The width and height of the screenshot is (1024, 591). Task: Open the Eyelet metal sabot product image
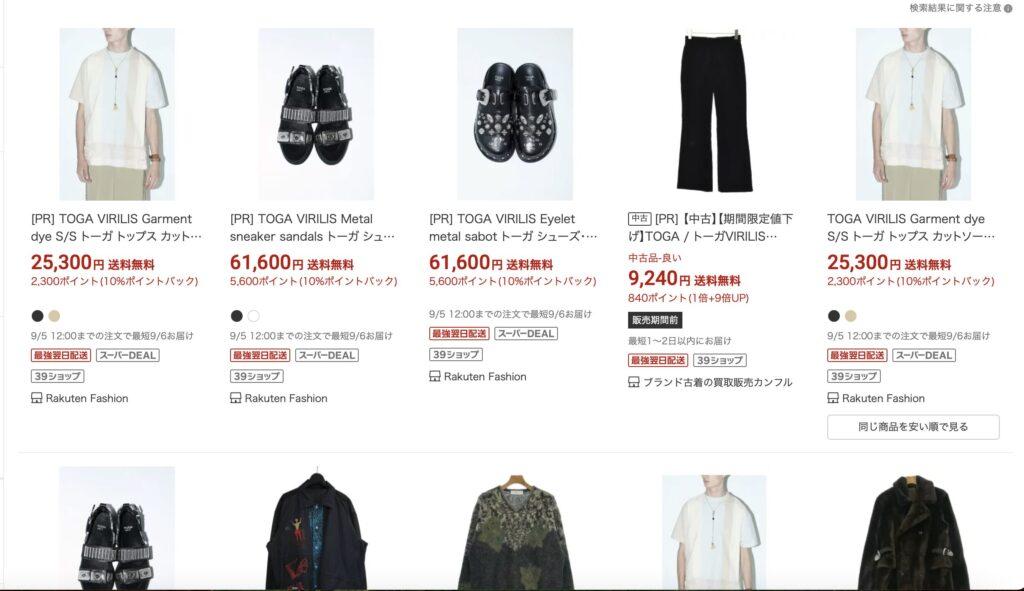point(515,114)
